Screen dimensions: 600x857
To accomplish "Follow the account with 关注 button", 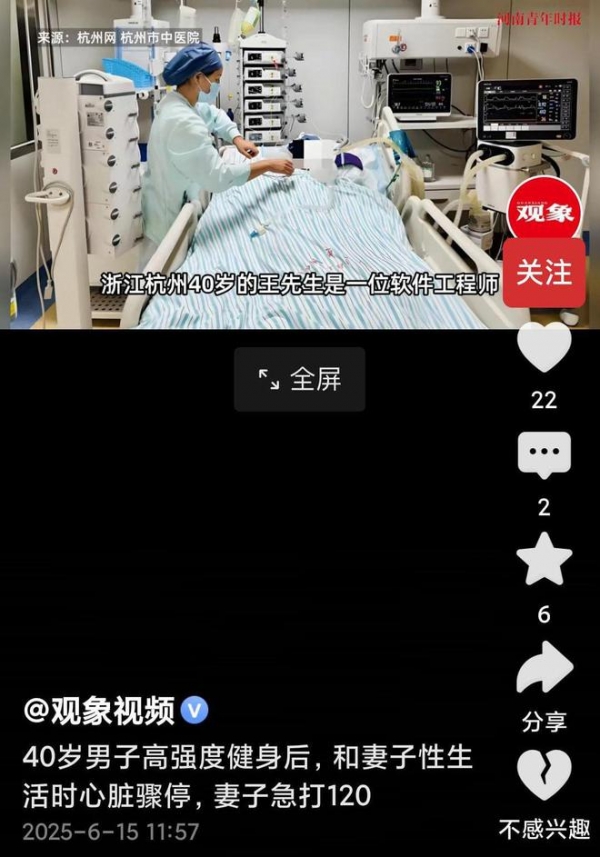I will (x=544, y=272).
